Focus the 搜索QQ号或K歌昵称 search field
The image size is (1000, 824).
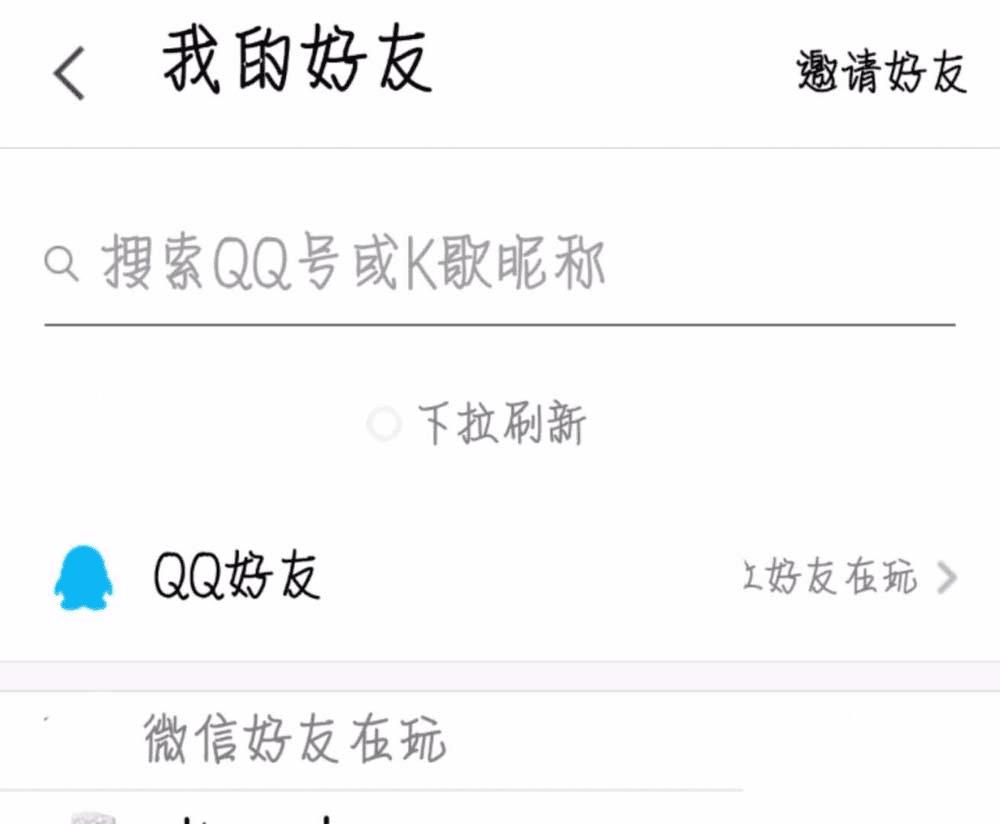point(500,266)
